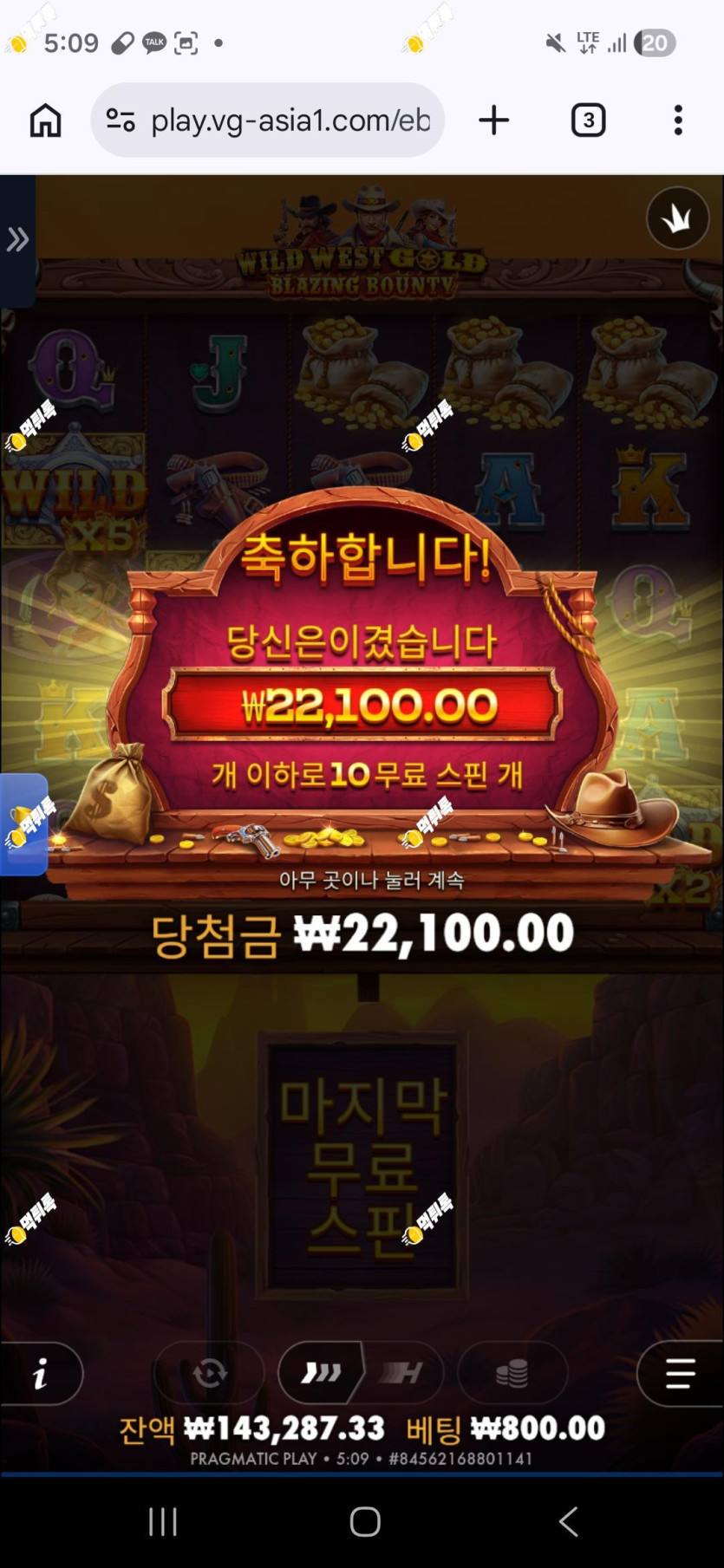Open the bet coins settings
The height and width of the screenshot is (1568, 724).
click(x=512, y=1373)
